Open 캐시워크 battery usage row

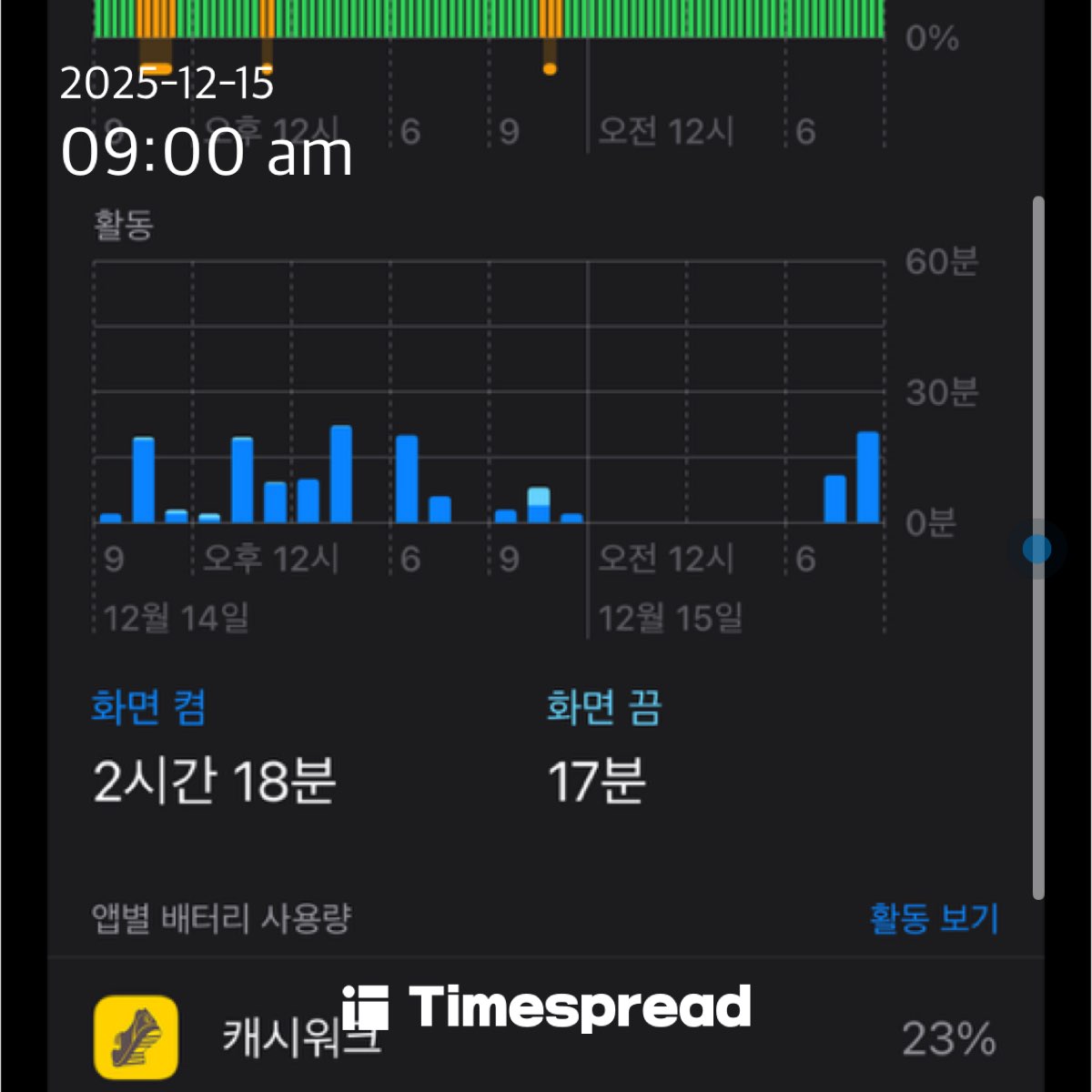pos(546,1037)
